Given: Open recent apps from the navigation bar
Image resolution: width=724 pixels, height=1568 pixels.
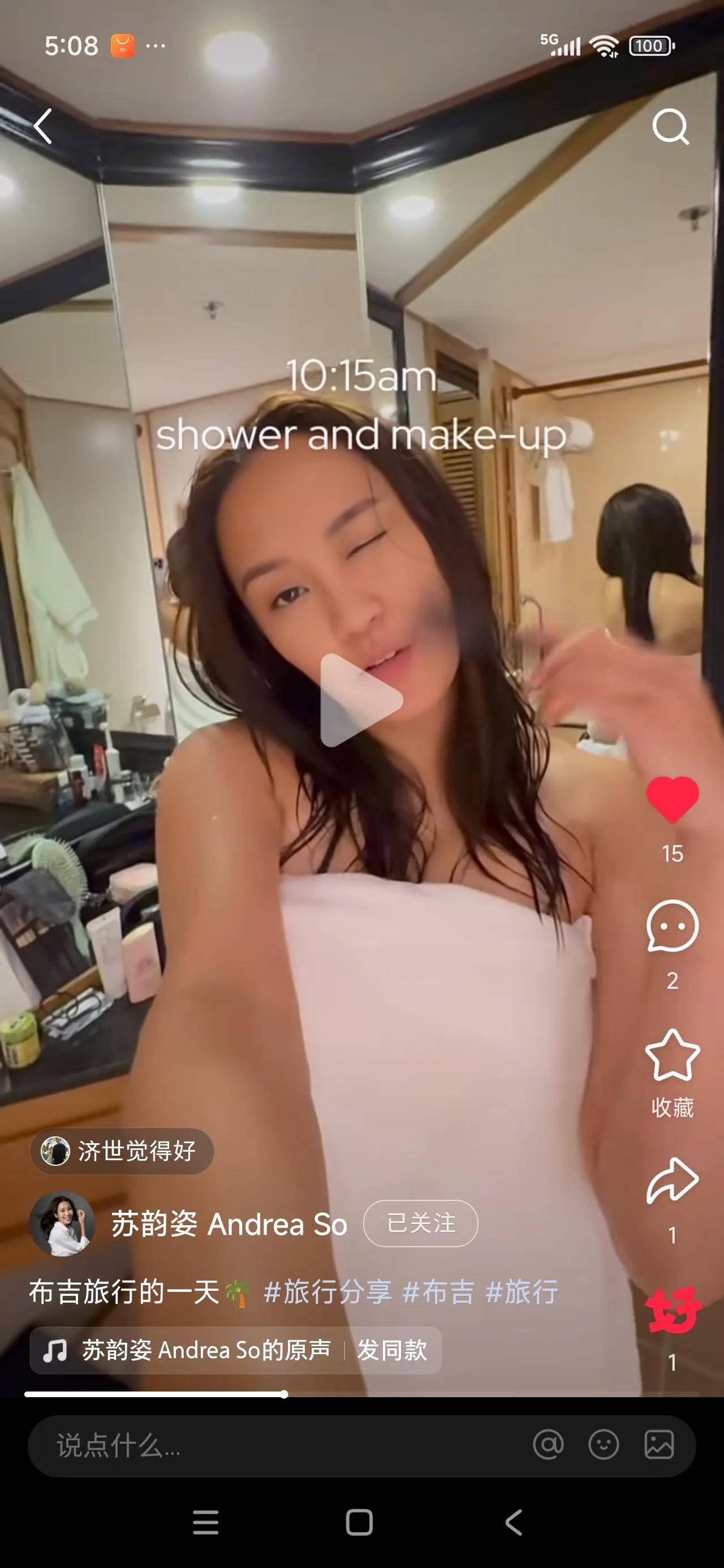Looking at the screenshot, I should 205,1522.
